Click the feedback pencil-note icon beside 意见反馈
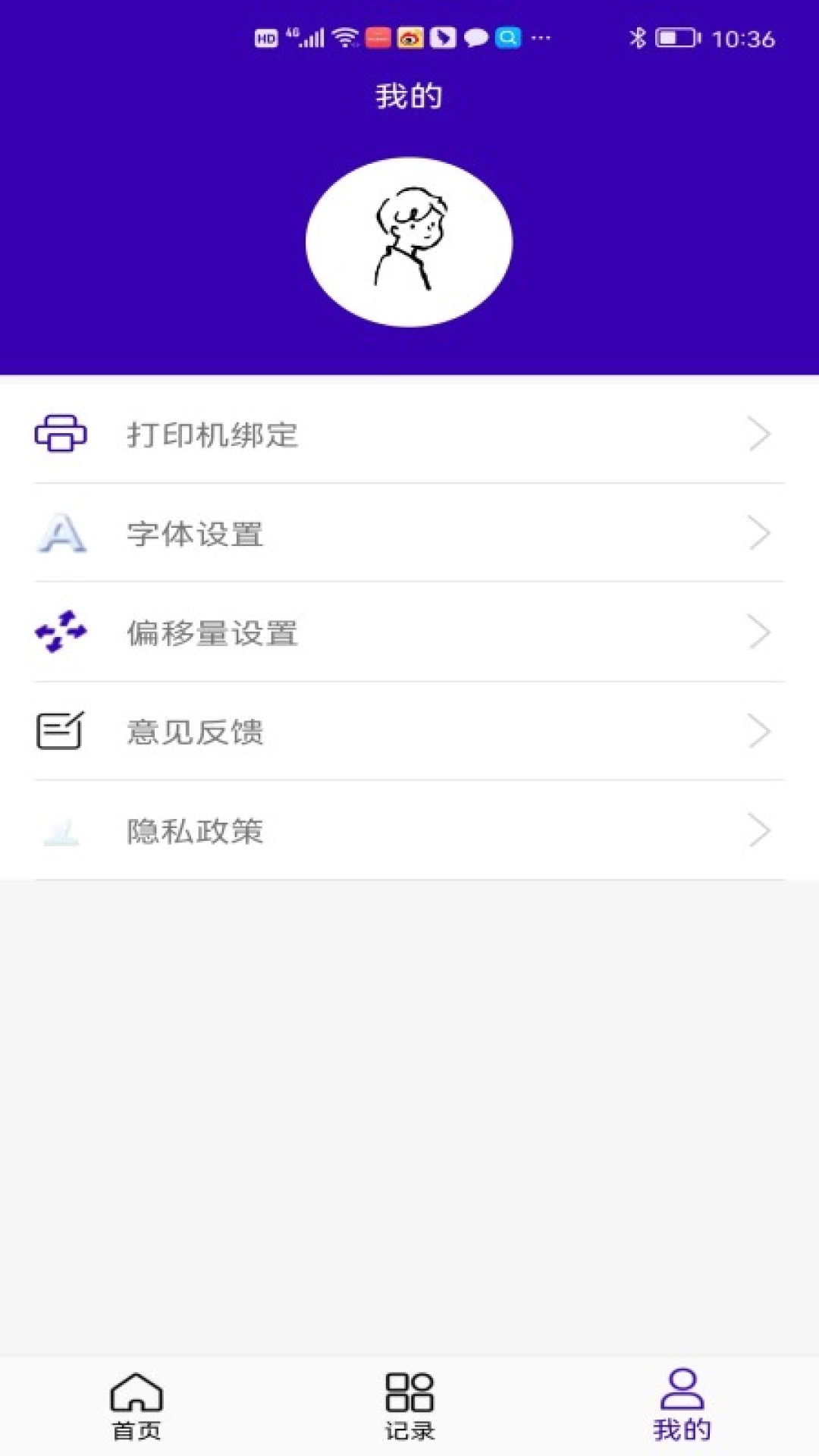 tap(61, 730)
